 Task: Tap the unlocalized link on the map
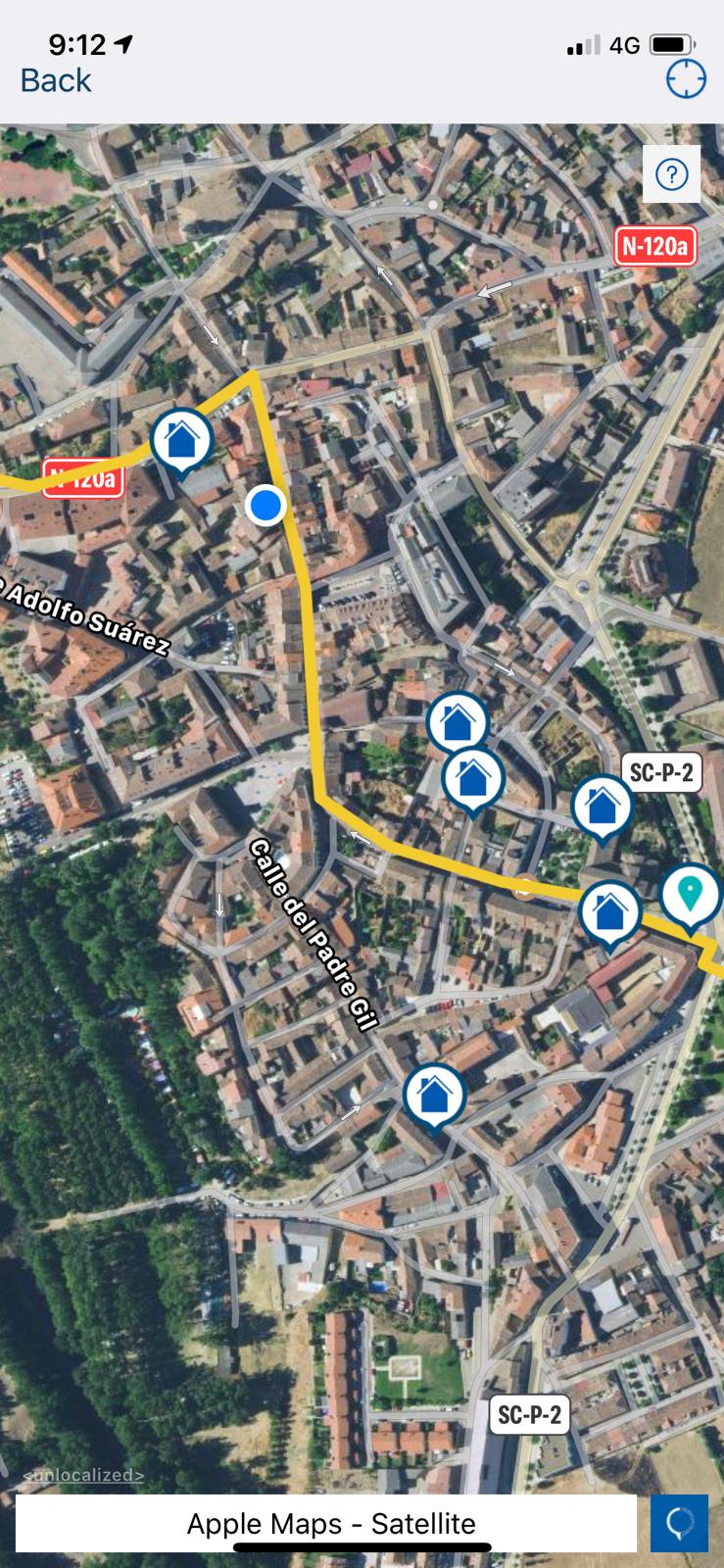83,1474
